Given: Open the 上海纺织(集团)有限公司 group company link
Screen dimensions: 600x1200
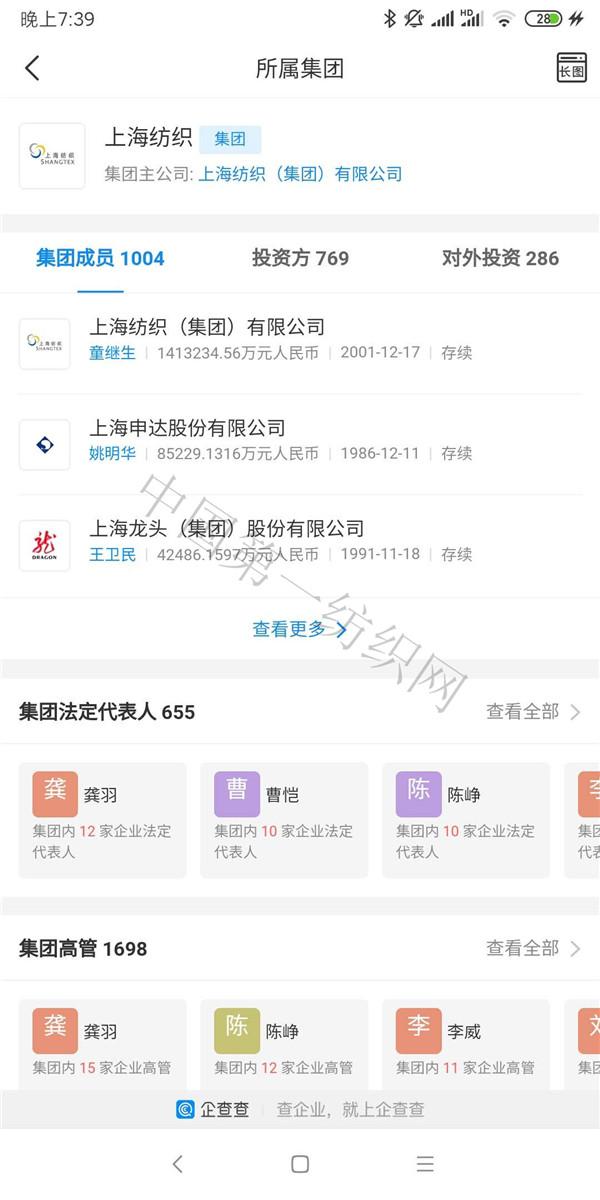Looking at the screenshot, I should point(300,174).
